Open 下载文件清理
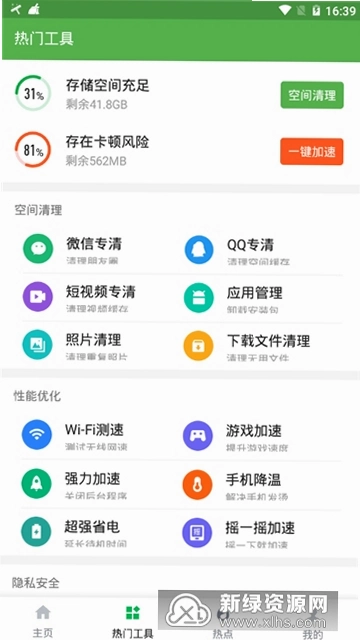This screenshot has height=640, width=360. pos(262,346)
